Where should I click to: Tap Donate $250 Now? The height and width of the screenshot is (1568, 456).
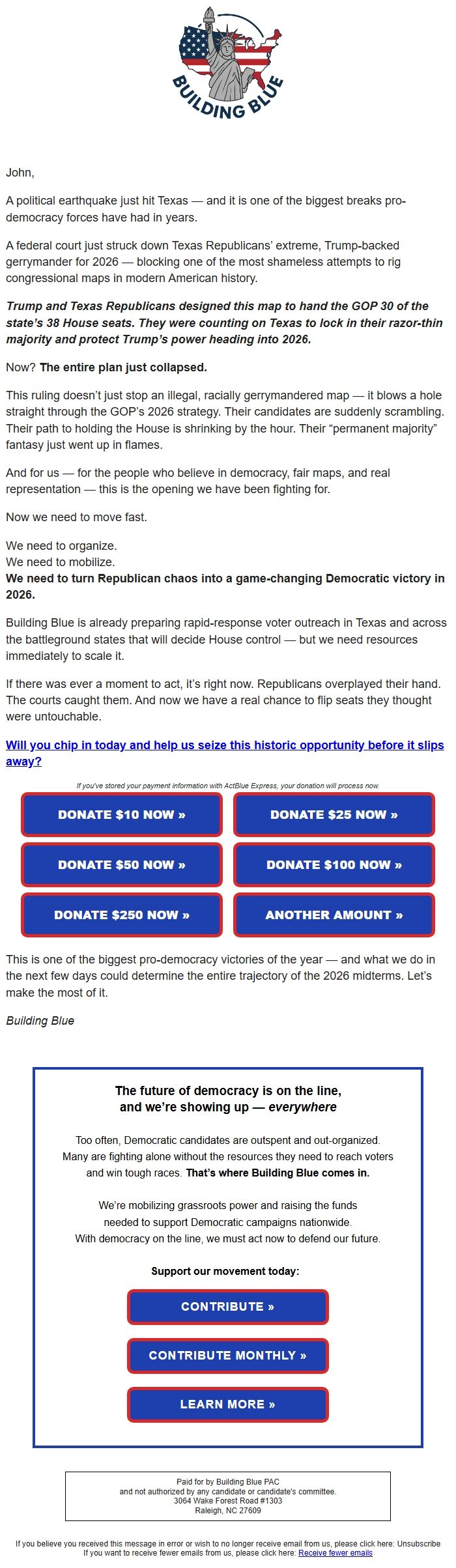point(122,915)
